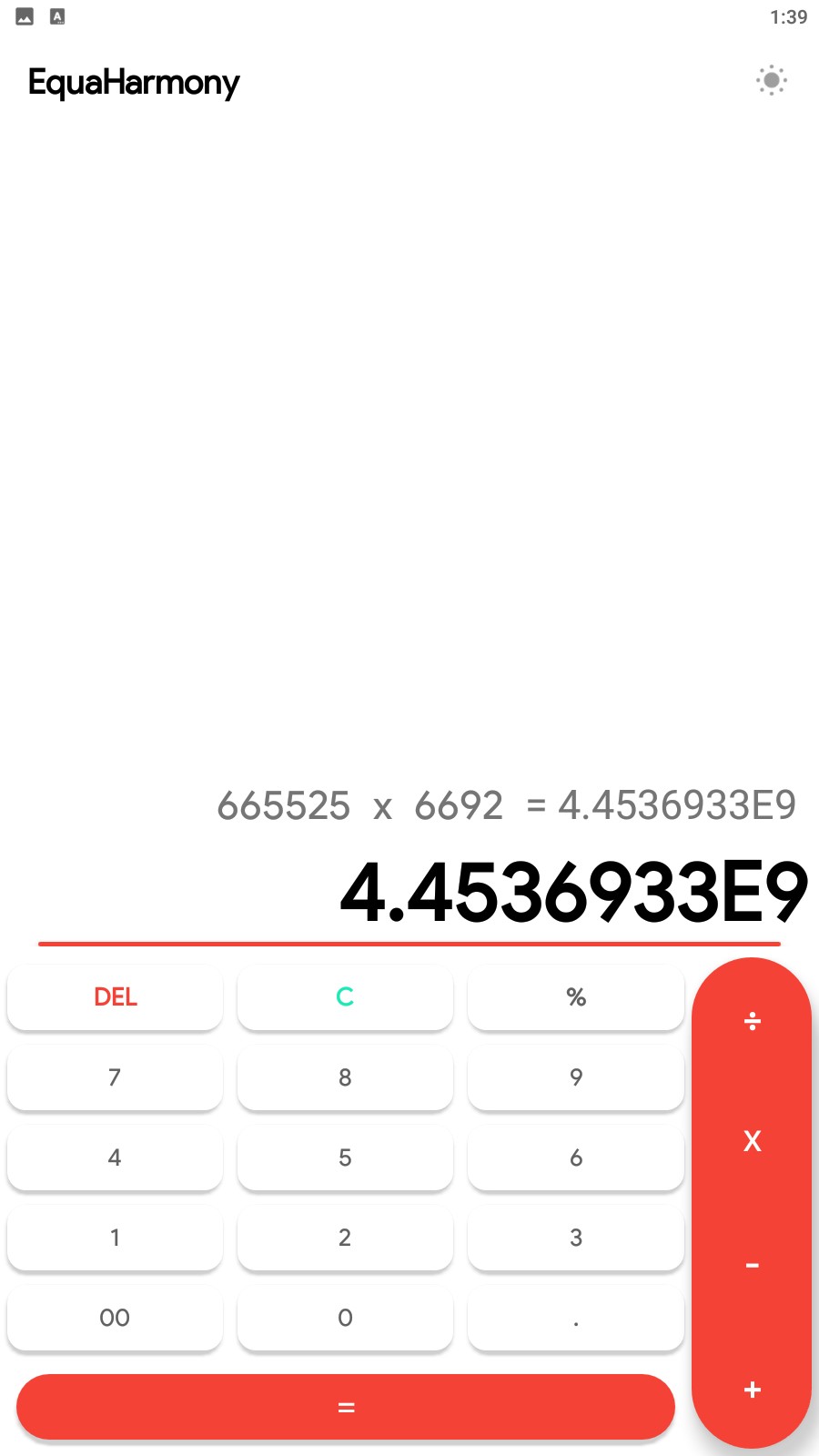The width and height of the screenshot is (819, 1456).
Task: Toggle the brightness theme icon
Action: 771,80
